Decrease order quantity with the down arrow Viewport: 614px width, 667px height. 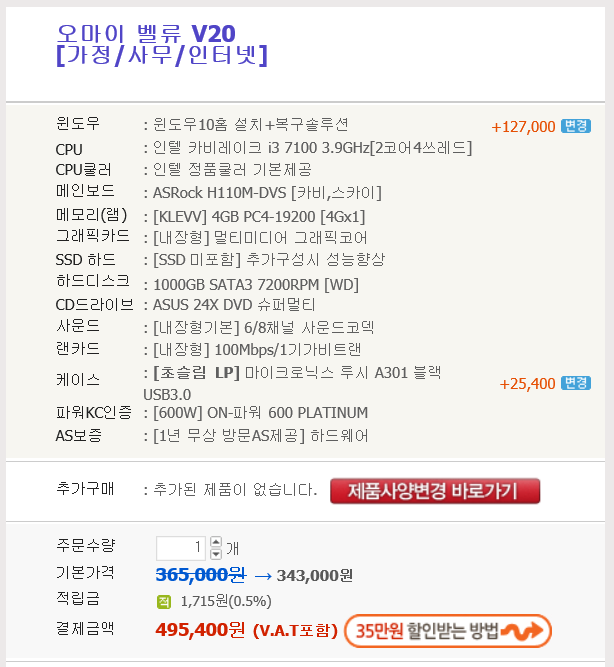tap(216, 553)
